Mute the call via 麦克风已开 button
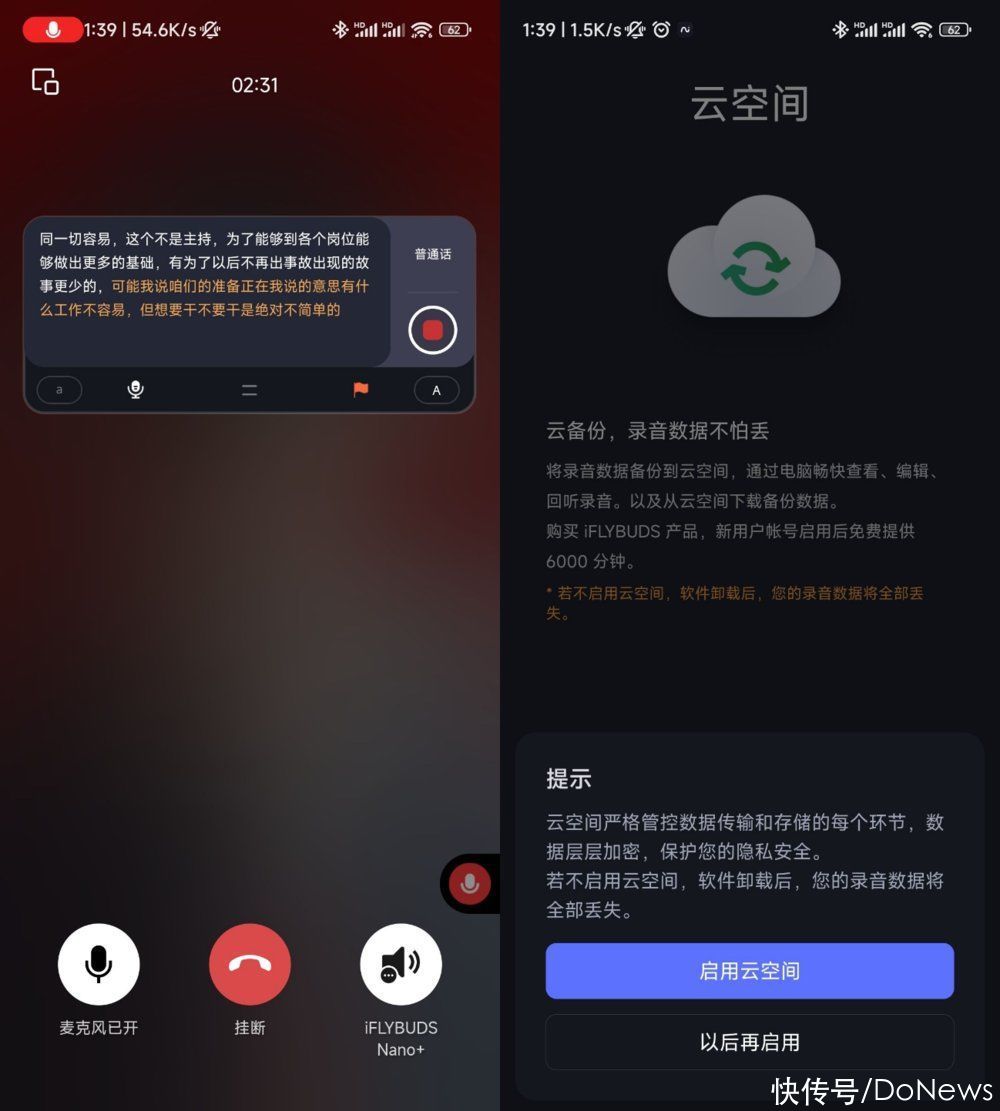The image size is (1000, 1111). tap(98, 964)
